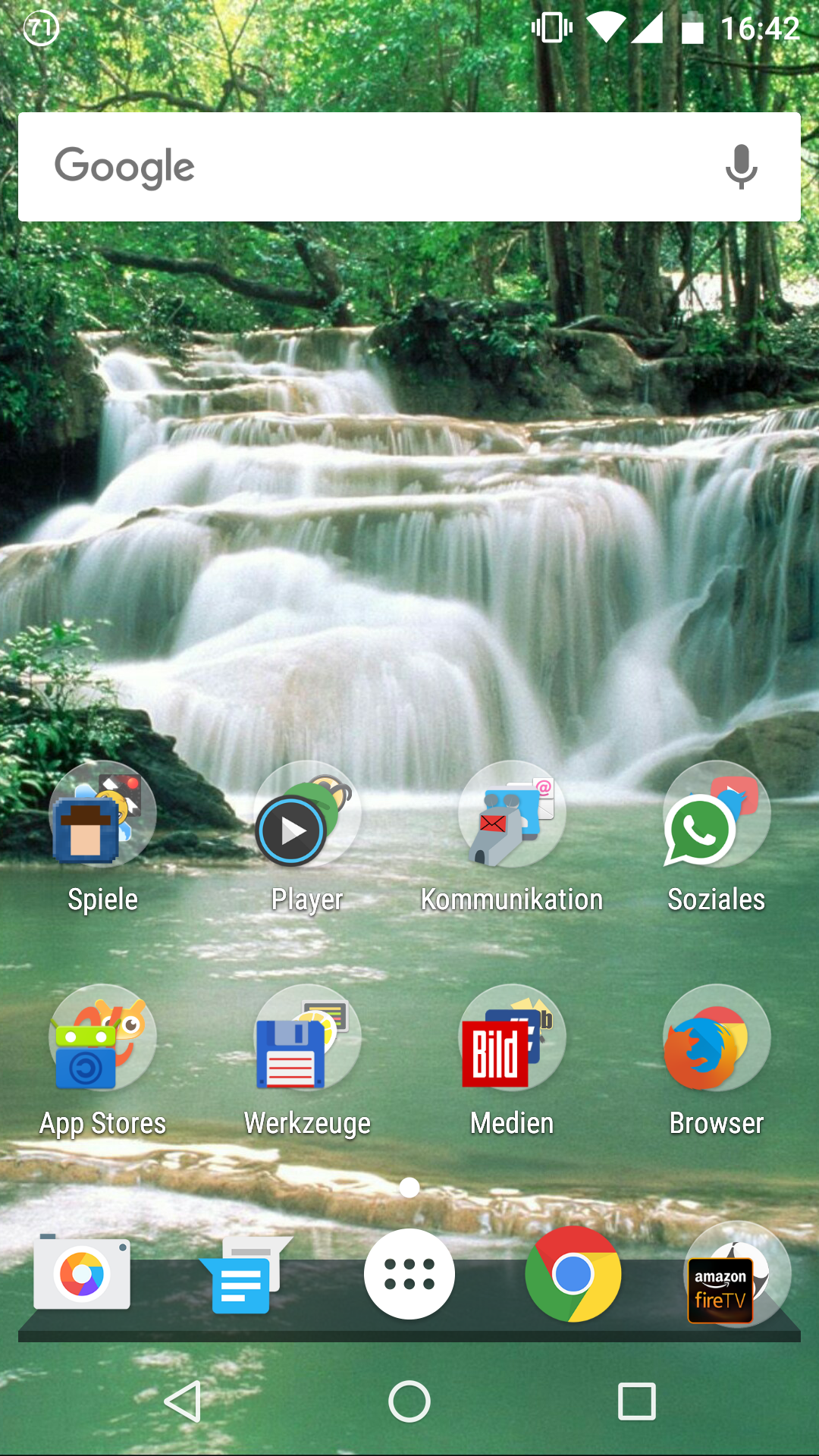Open the Werkzeuge folder
819x1456 pixels.
(307, 1039)
